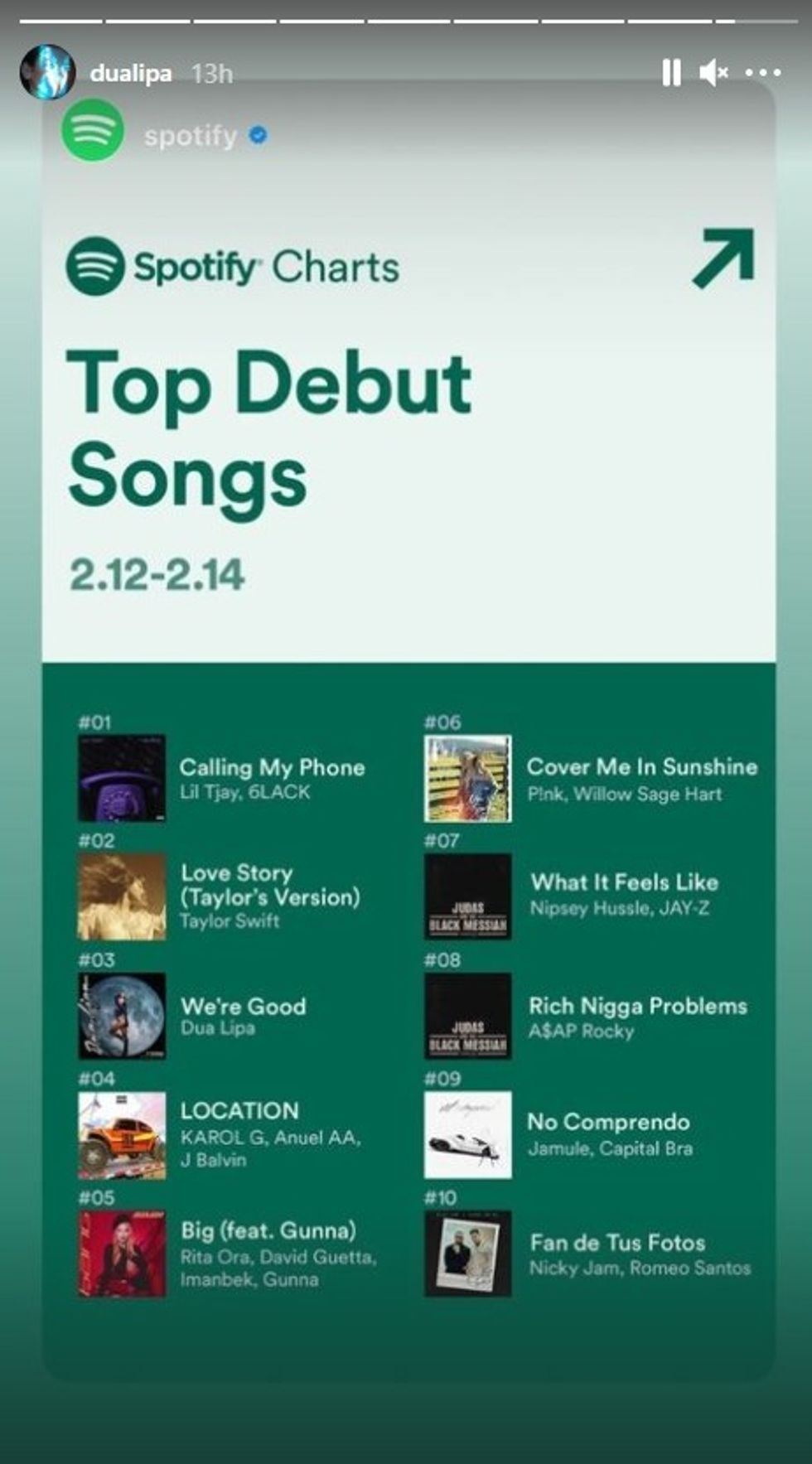The image size is (812, 1464).
Task: Click the LOCATION album thumbnail
Action: click(x=122, y=1135)
